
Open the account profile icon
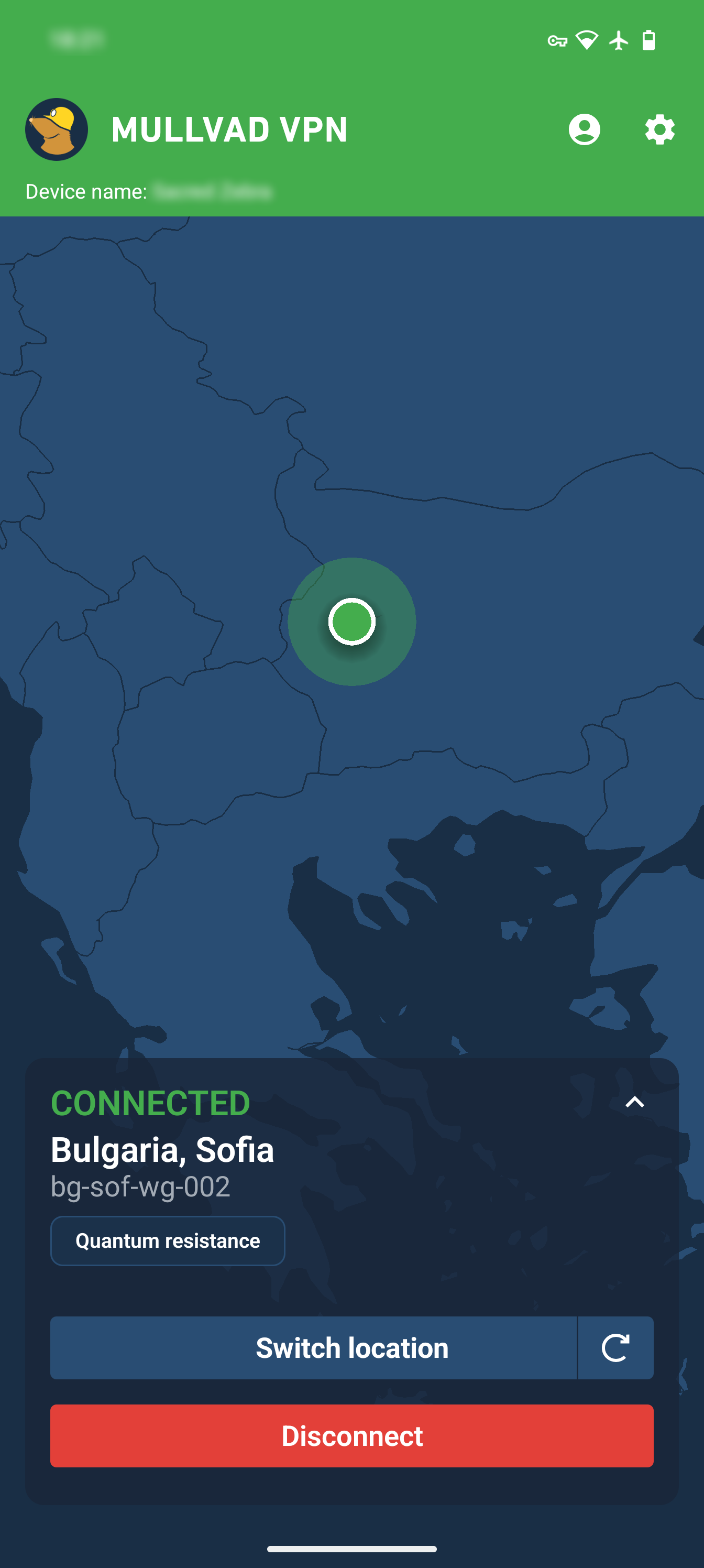pos(584,129)
